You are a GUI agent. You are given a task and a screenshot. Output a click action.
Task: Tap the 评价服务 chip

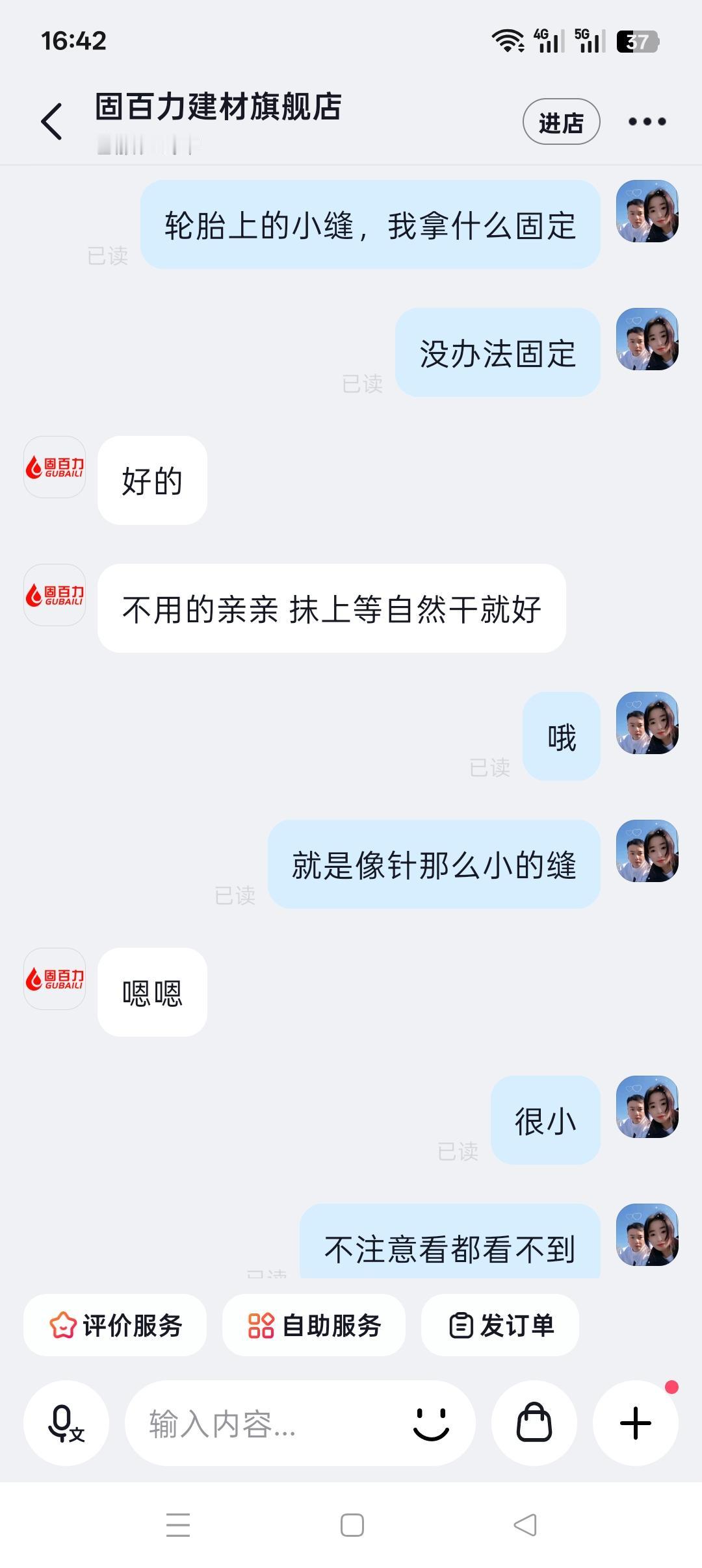(x=115, y=1325)
